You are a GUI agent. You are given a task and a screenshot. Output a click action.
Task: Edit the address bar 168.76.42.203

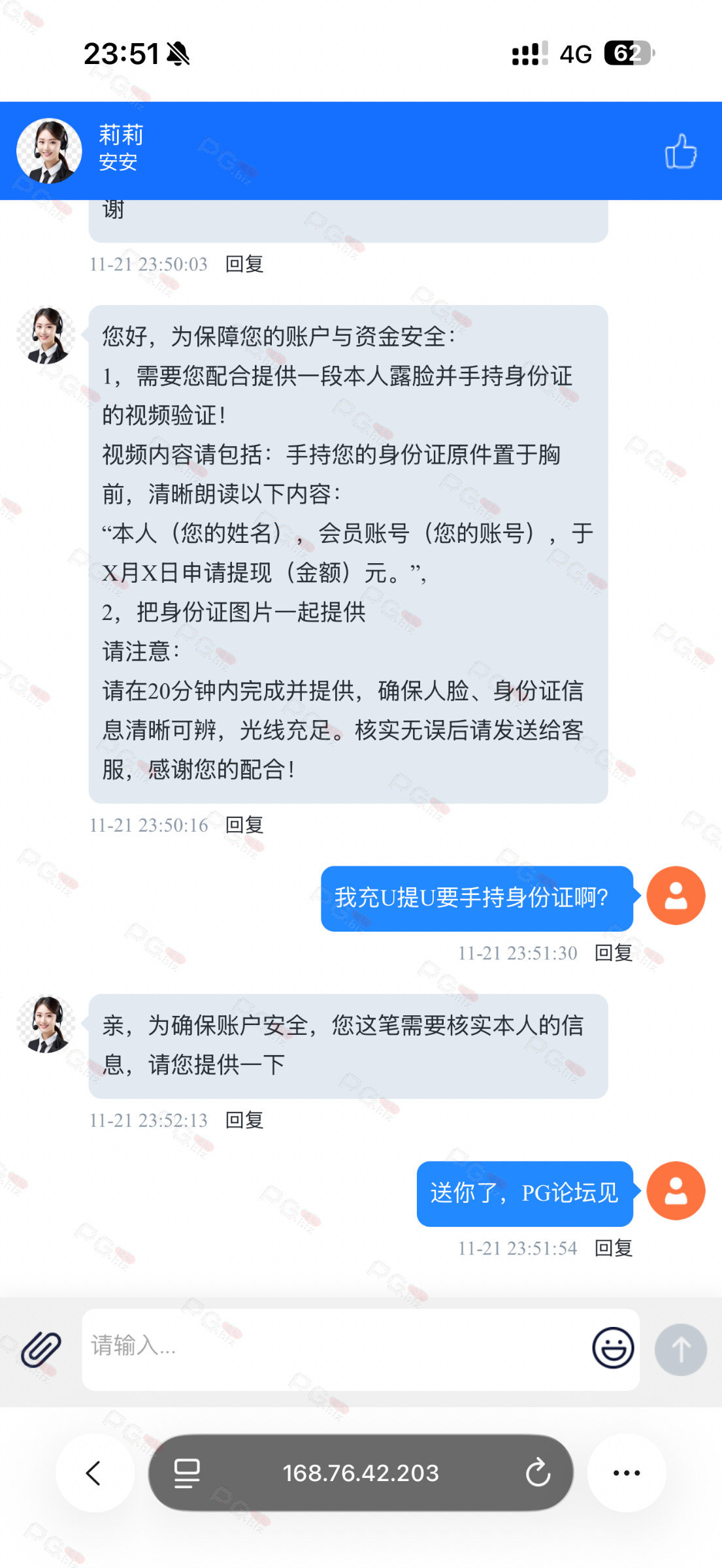point(361,1473)
